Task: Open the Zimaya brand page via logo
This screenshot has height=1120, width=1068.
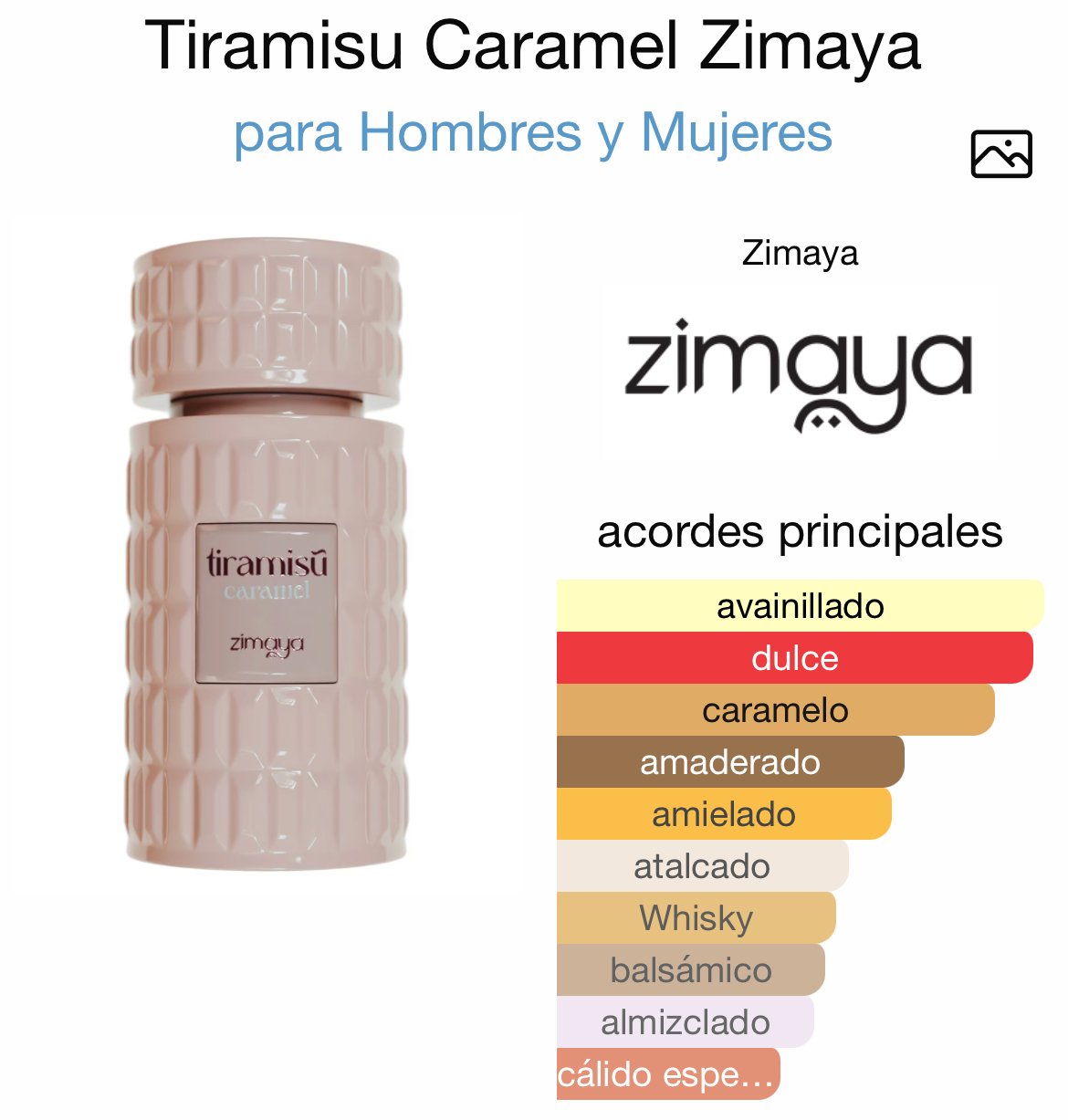Action: 799,374
